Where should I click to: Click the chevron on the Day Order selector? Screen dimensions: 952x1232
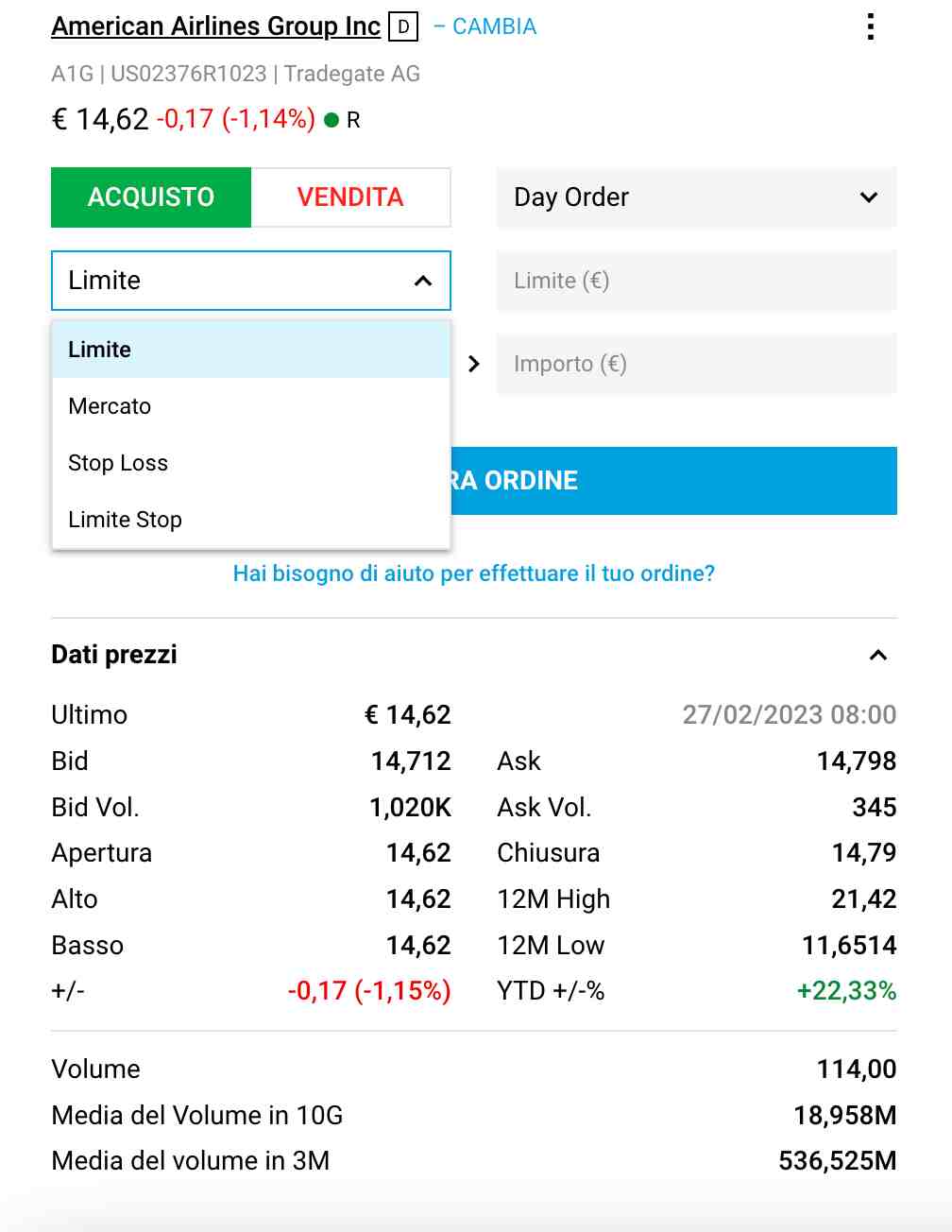pyautogui.click(x=868, y=197)
